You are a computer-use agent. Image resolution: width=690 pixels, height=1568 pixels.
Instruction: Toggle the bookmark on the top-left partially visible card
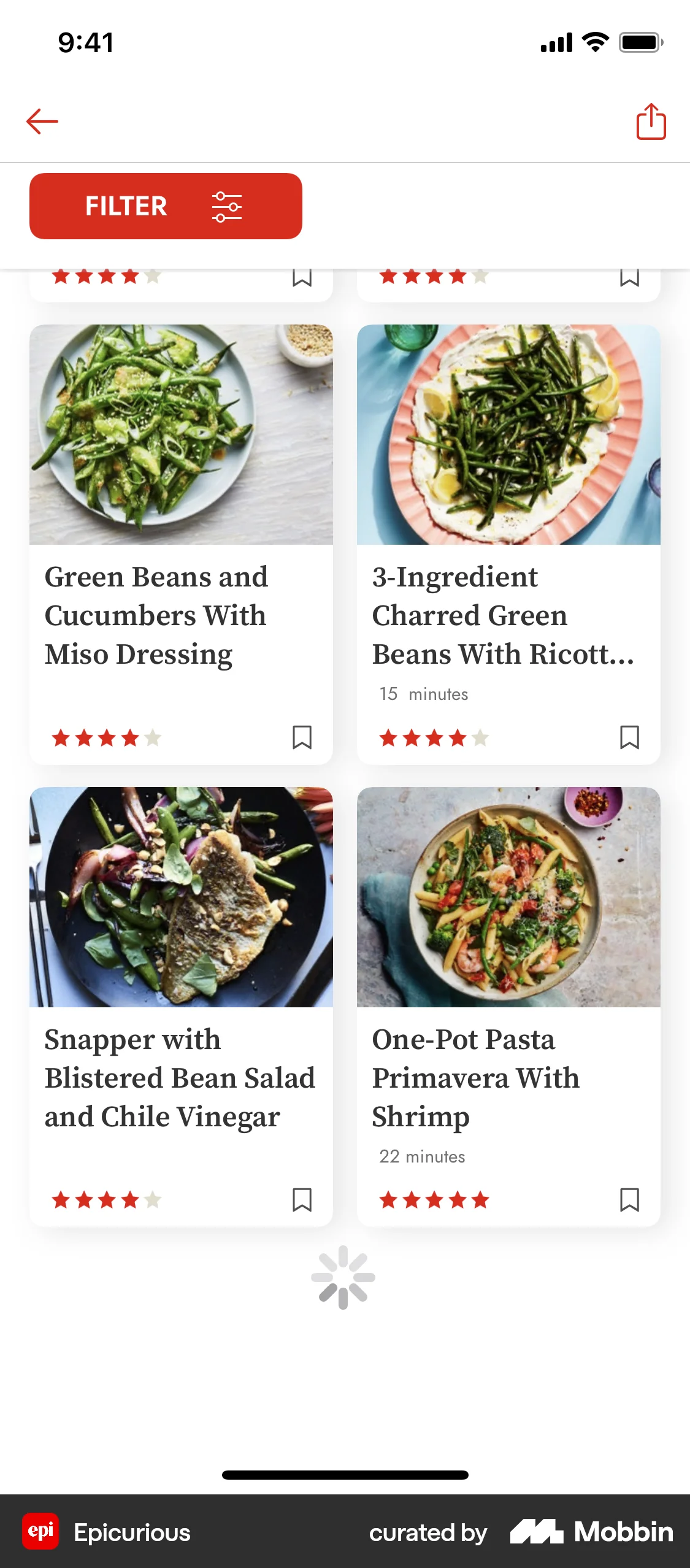coord(301,277)
